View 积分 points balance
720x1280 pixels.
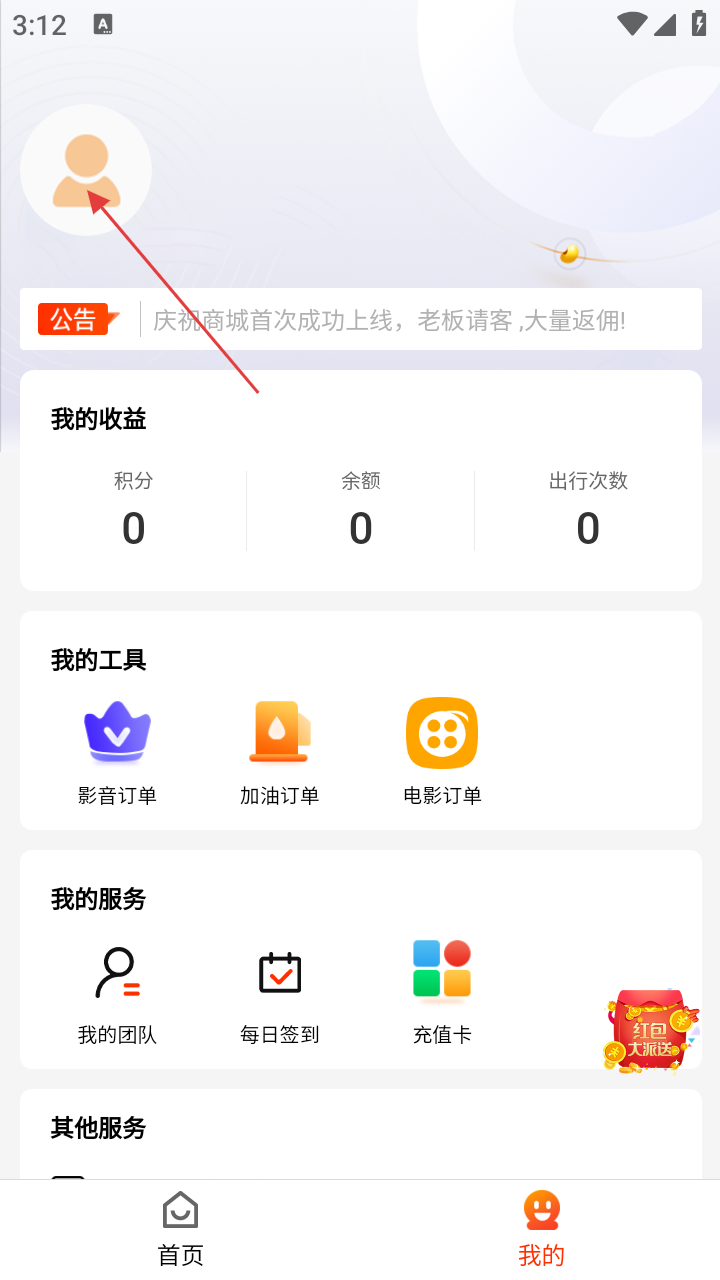133,511
